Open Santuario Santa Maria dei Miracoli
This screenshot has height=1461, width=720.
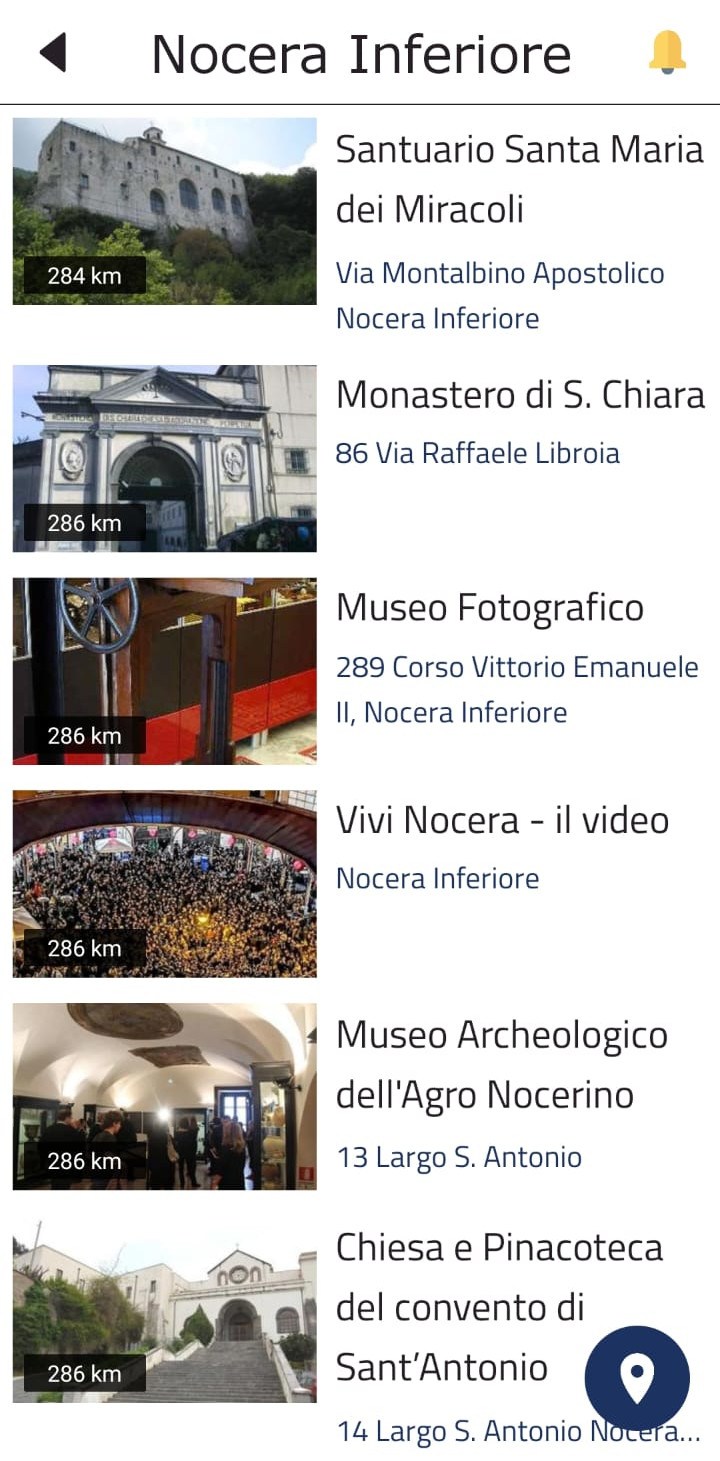coord(519,180)
